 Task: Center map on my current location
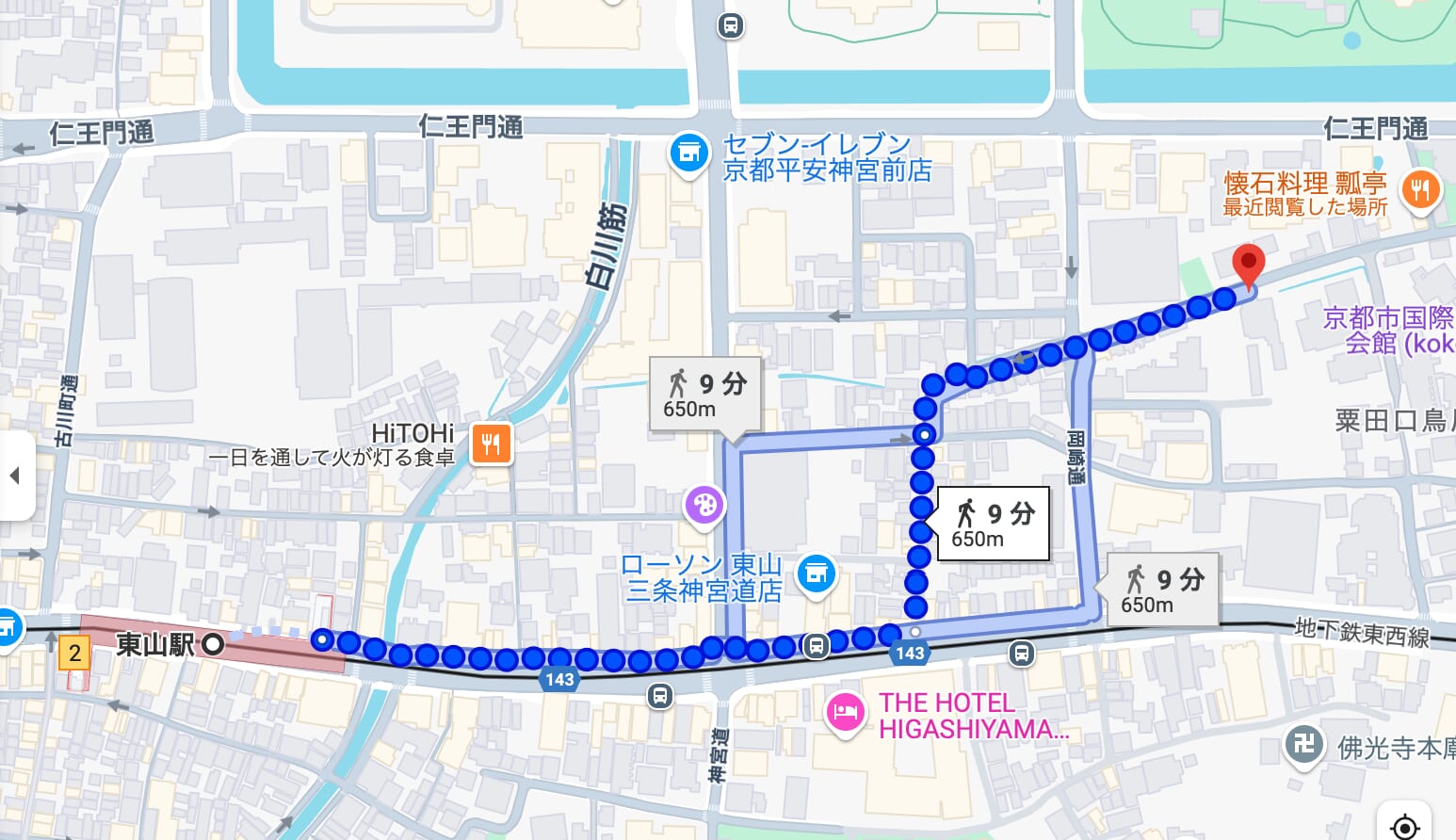pos(1404,826)
